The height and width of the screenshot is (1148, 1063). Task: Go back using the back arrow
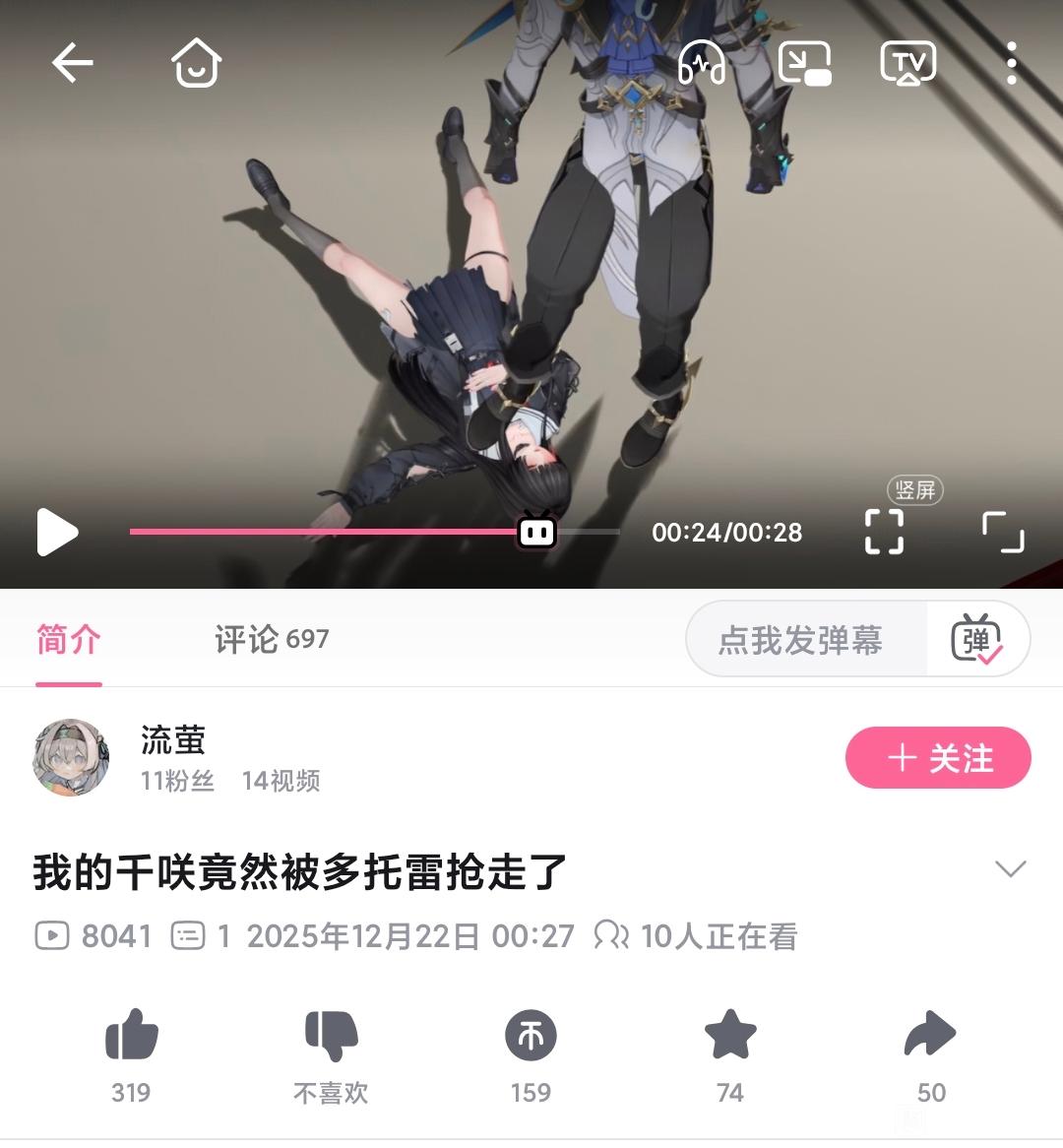tap(72, 64)
